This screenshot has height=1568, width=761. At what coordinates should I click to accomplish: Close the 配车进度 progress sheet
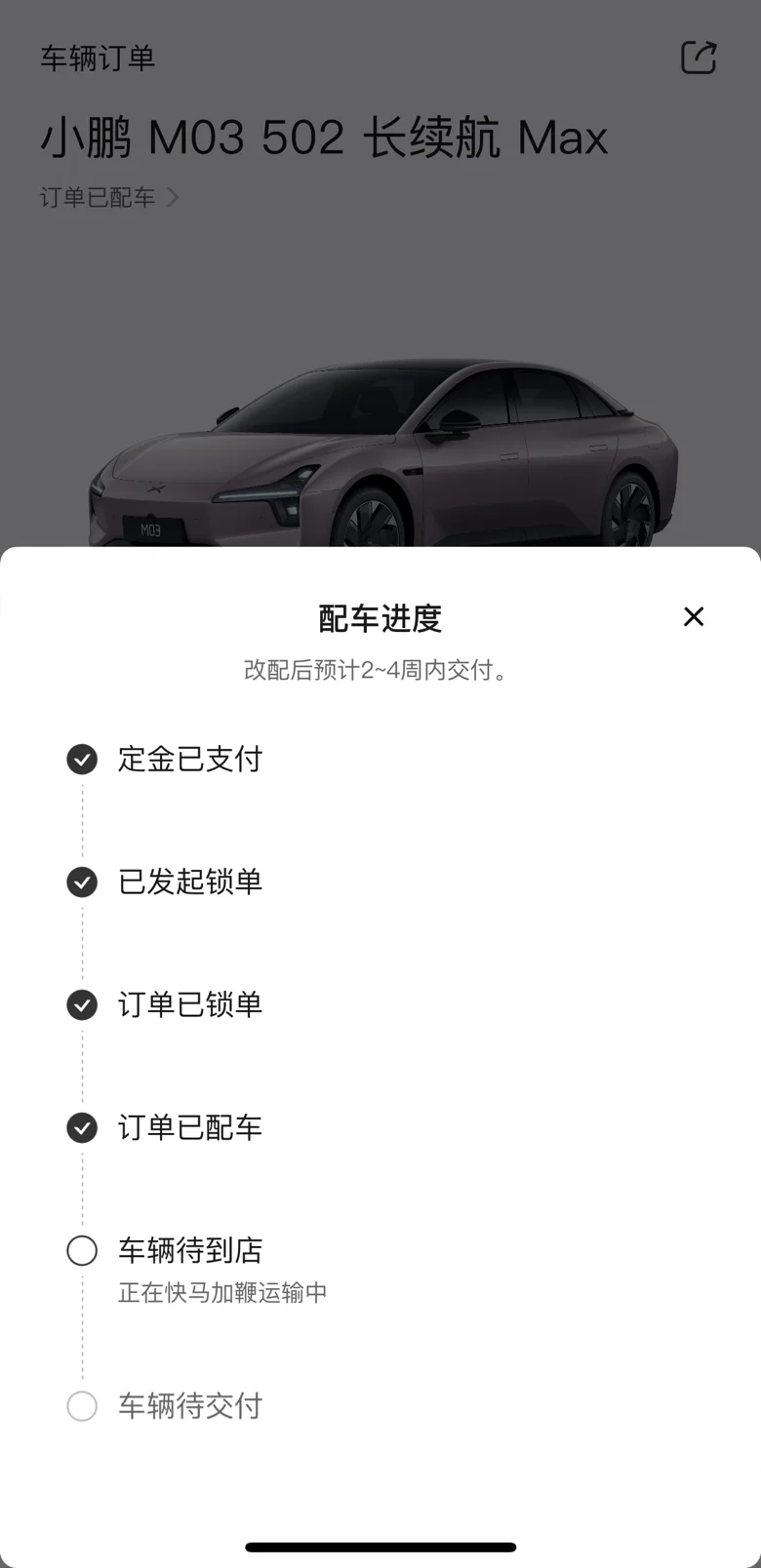pos(694,616)
